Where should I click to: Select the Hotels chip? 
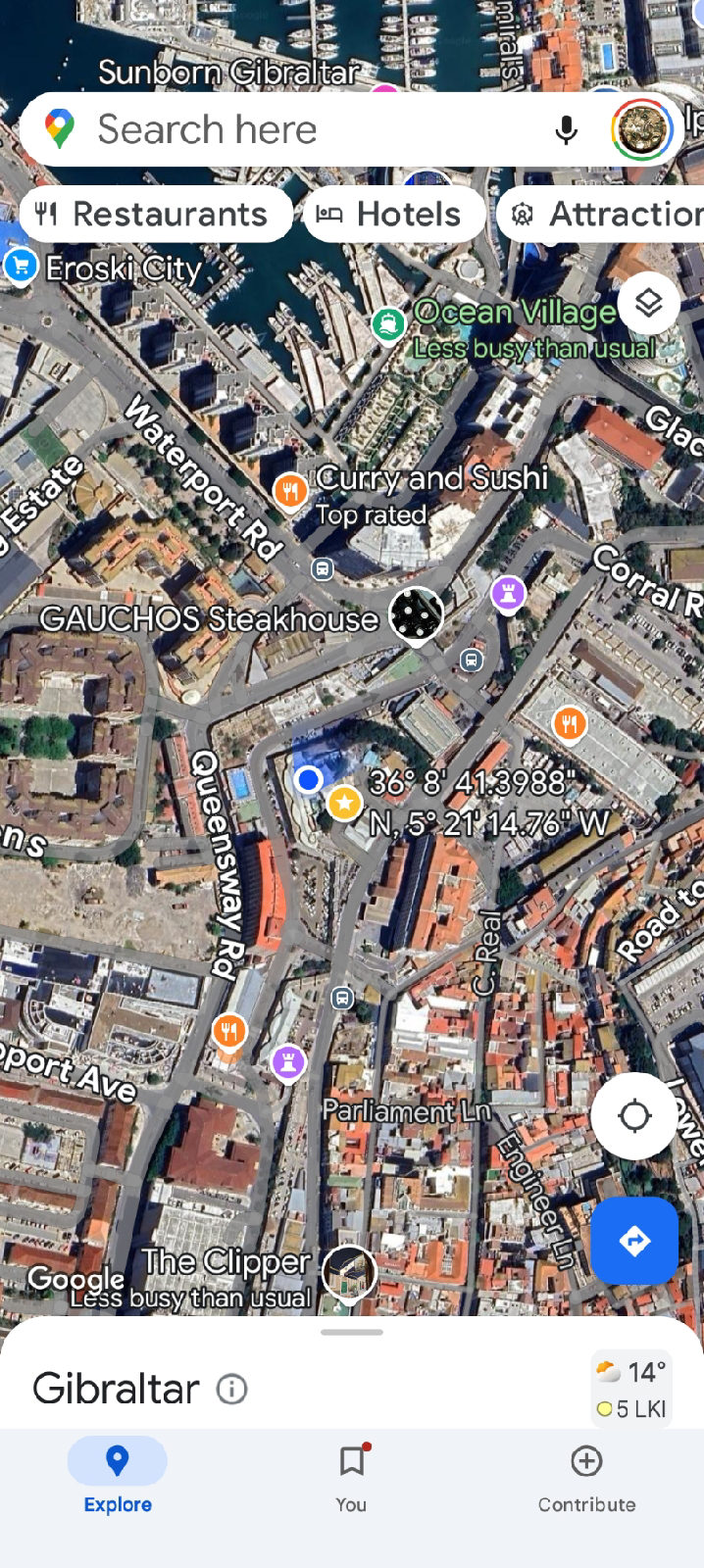pyautogui.click(x=393, y=214)
